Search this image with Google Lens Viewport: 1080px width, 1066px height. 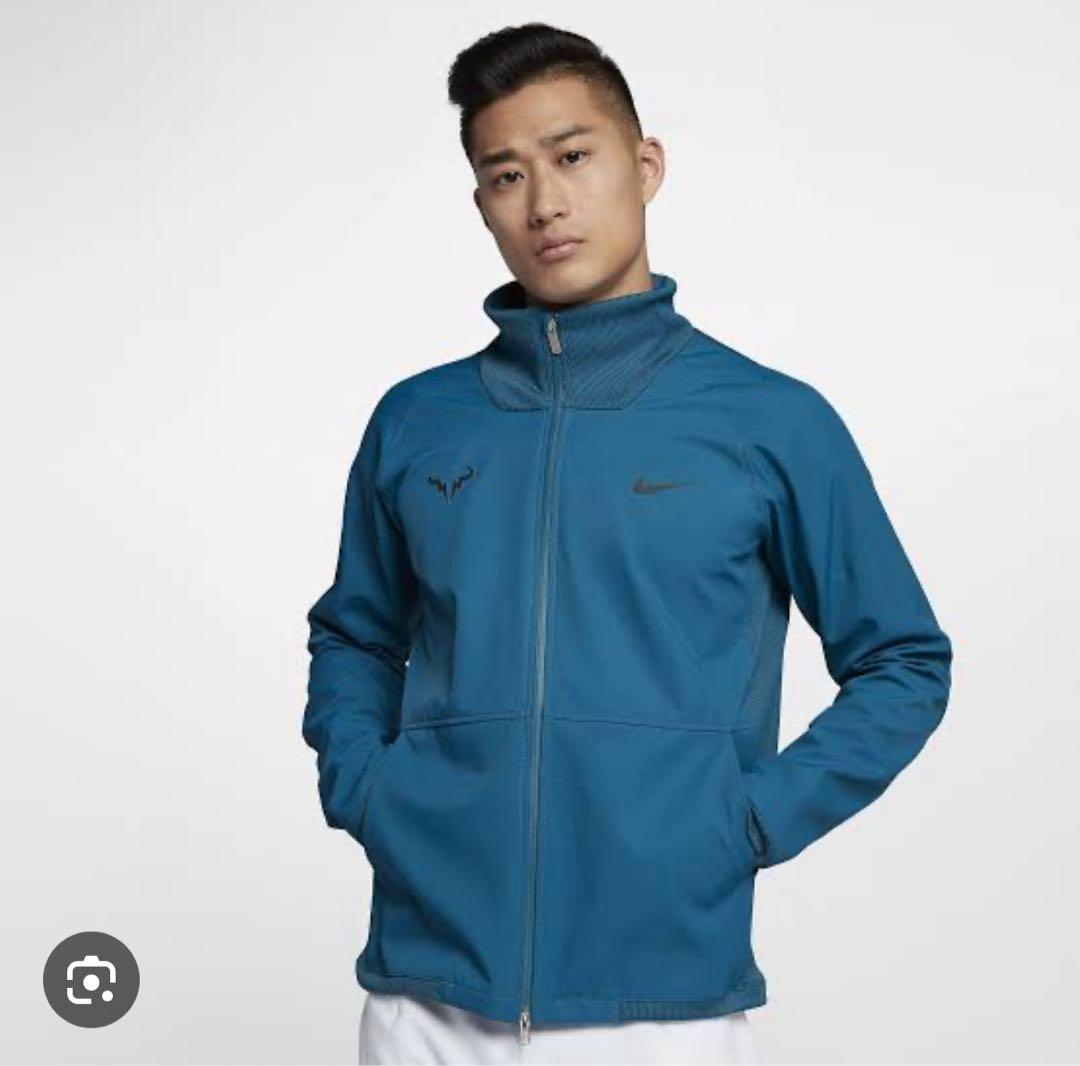pos(91,979)
